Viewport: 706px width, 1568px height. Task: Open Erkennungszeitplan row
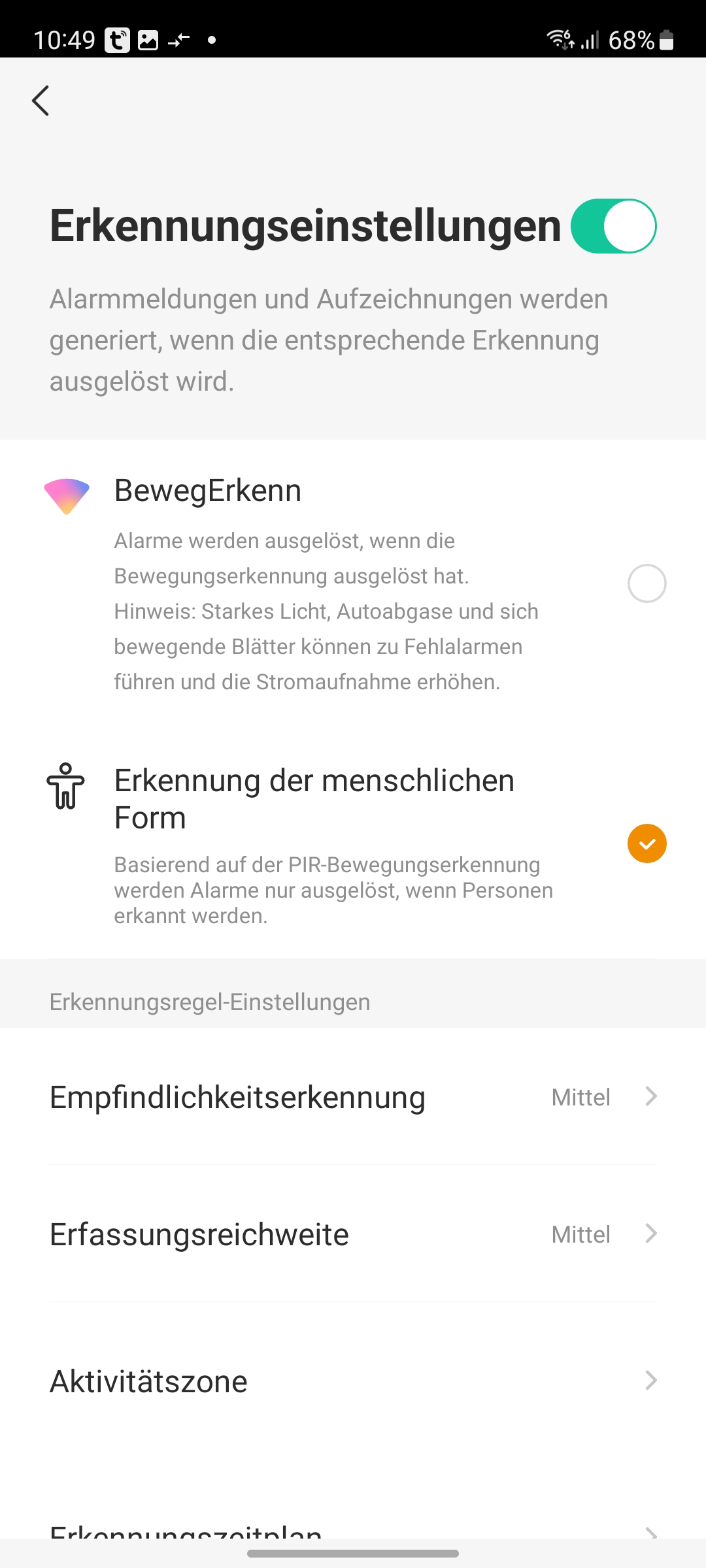point(353,1529)
